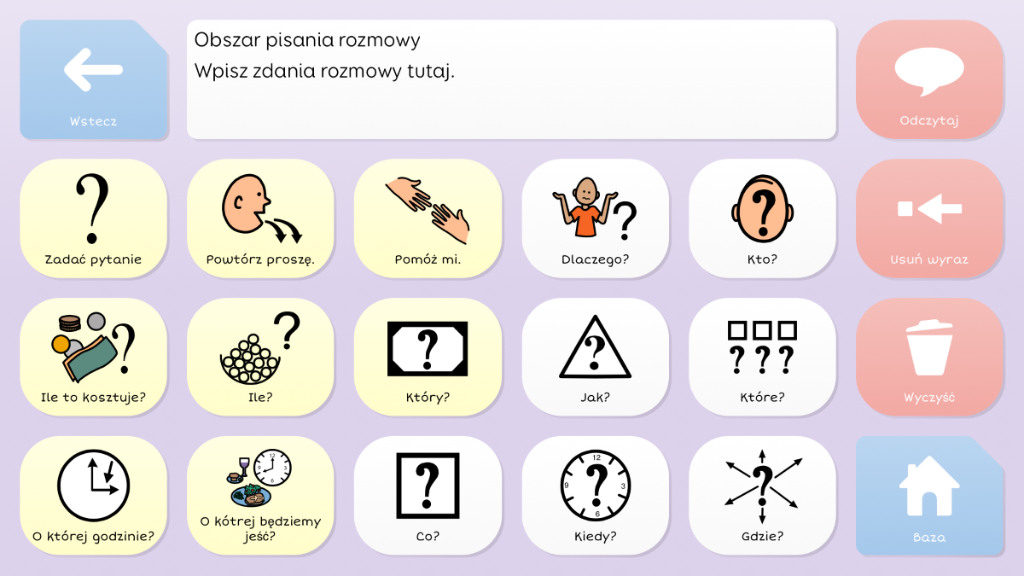
Task: Return to the Baza home board
Action: pyautogui.click(x=929, y=495)
